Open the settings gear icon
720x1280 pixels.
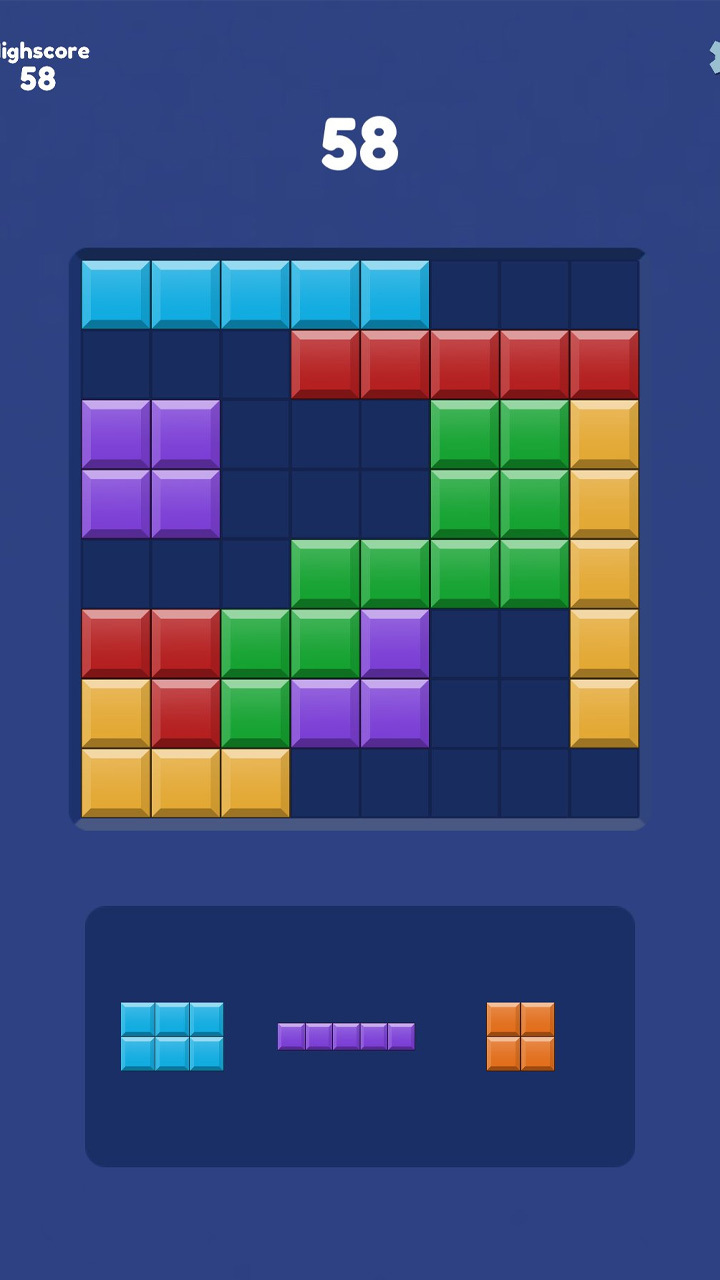(714, 57)
